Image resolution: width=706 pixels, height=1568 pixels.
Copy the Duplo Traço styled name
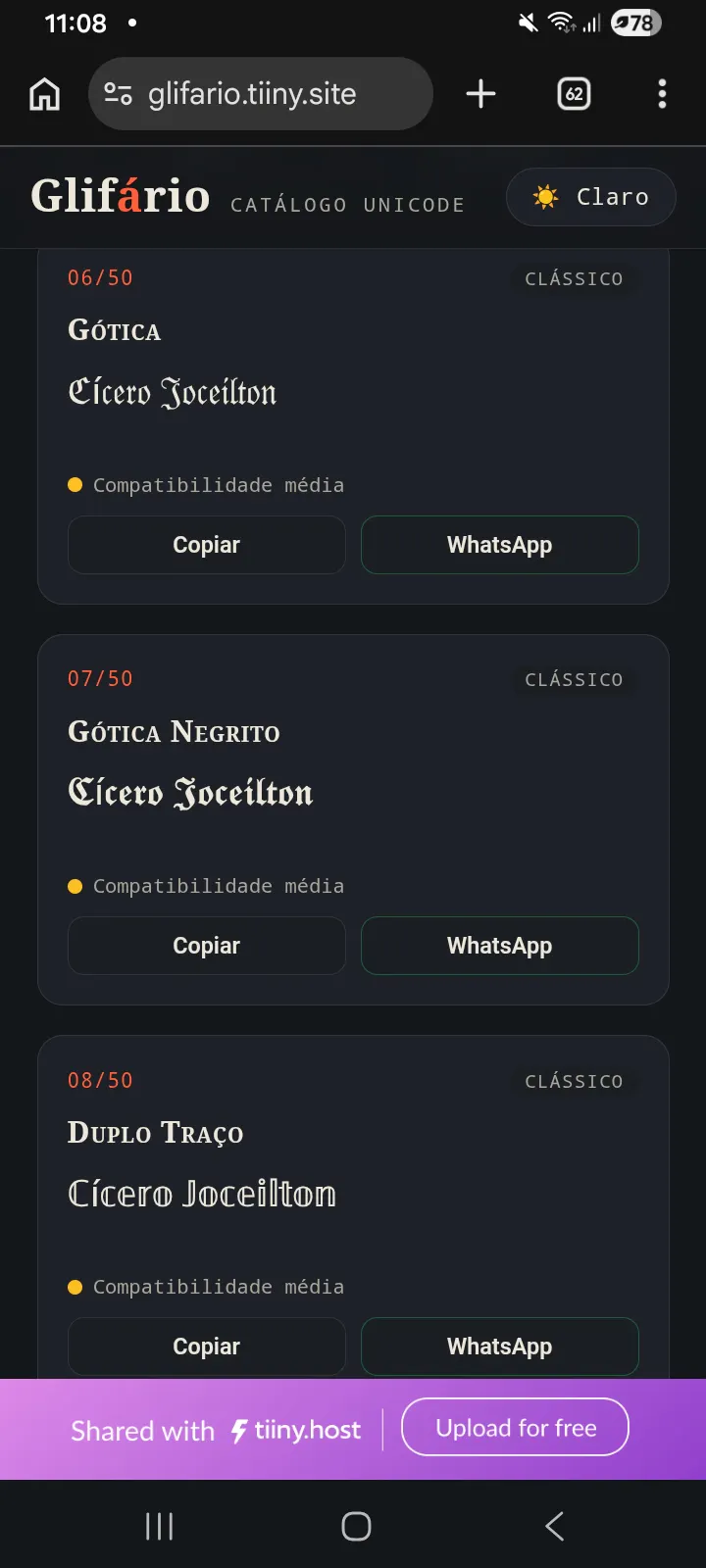206,1347
